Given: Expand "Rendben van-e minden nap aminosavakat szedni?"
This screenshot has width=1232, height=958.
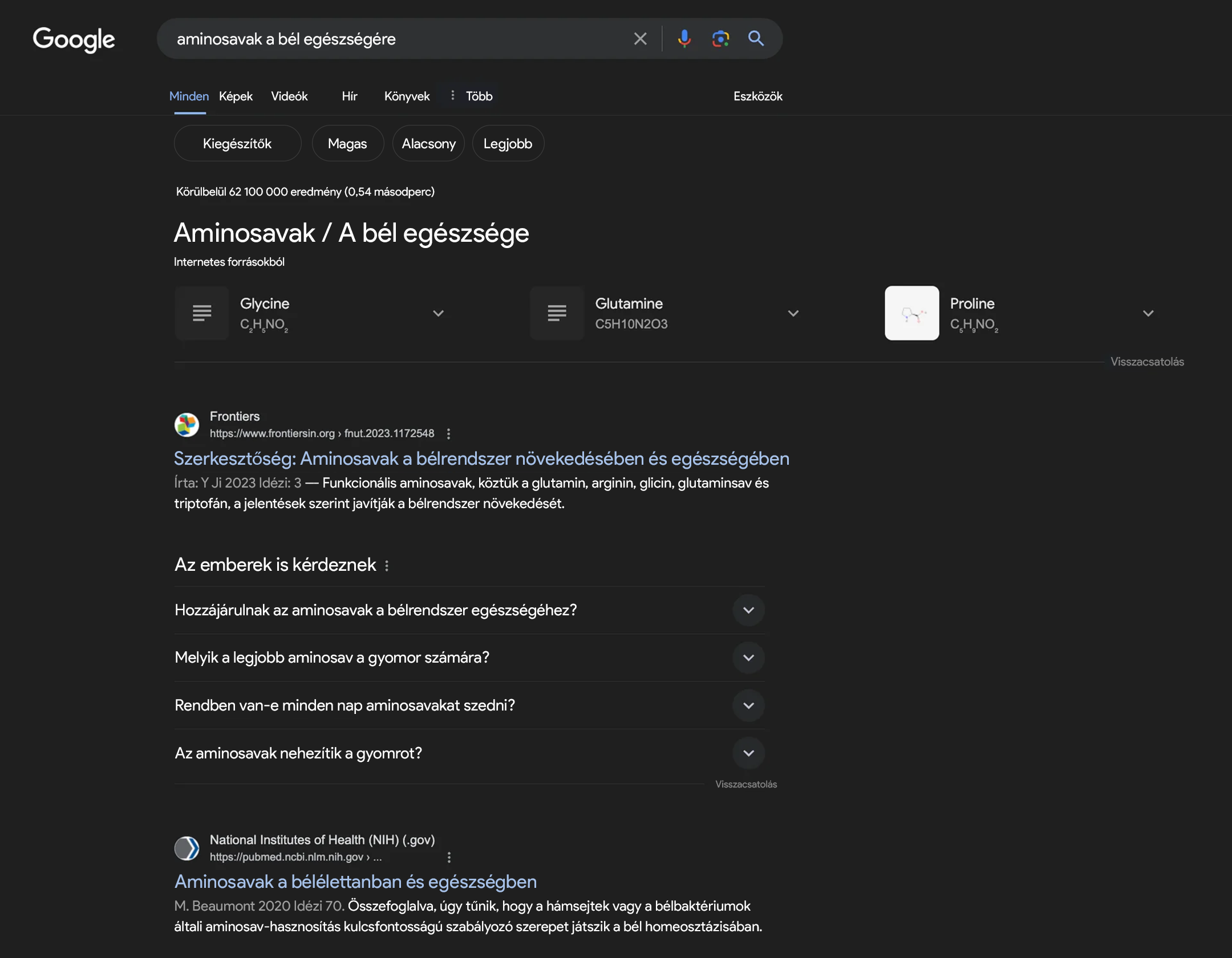Looking at the screenshot, I should (748, 705).
